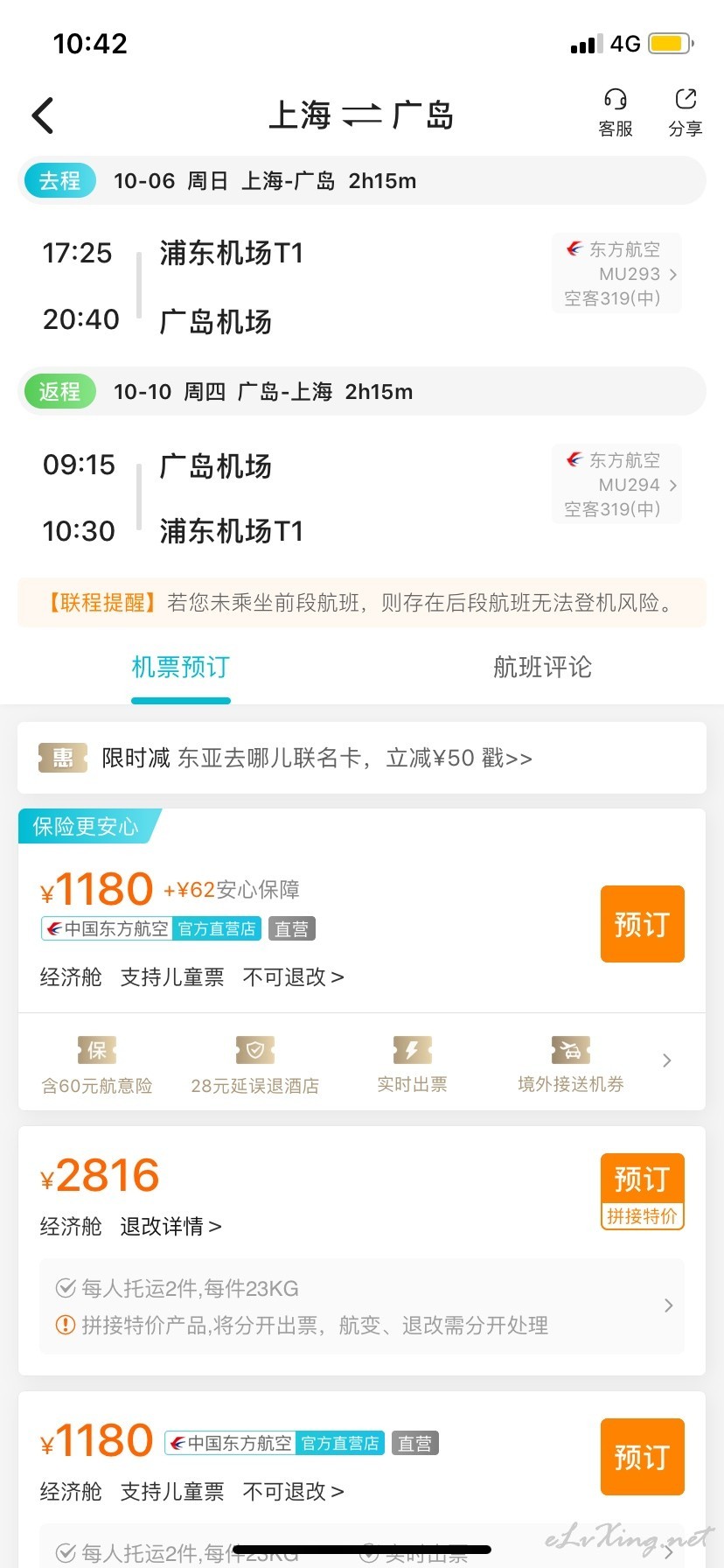Open return flight MU294 details
The width and height of the screenshot is (724, 1568).
click(x=616, y=485)
